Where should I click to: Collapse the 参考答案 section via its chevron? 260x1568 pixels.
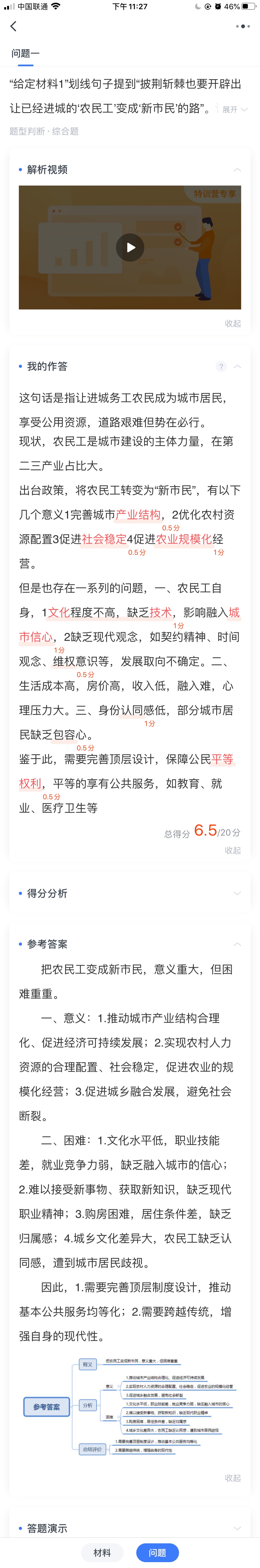(237, 944)
